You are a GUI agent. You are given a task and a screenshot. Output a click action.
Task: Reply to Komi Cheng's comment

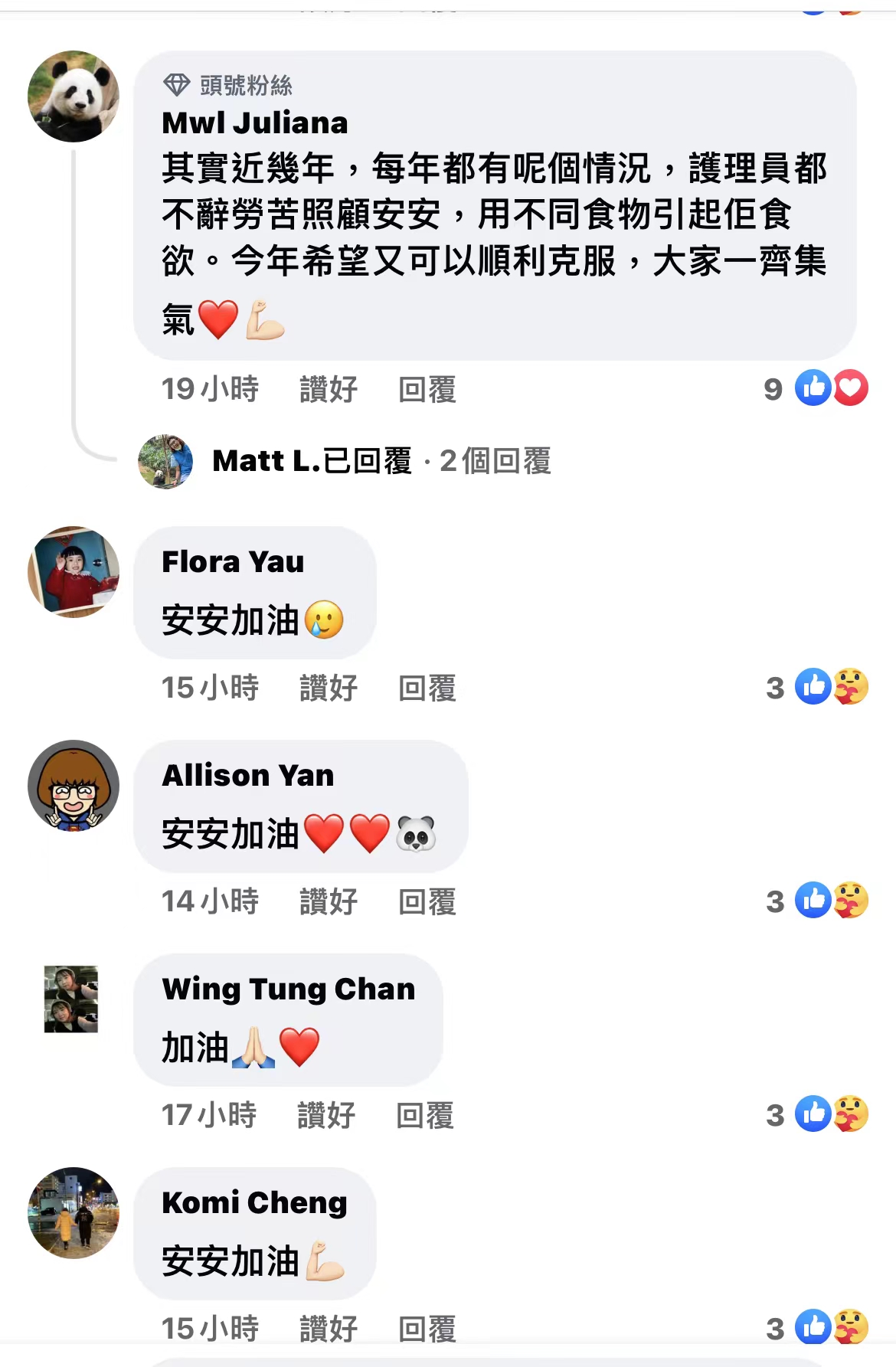[427, 1329]
